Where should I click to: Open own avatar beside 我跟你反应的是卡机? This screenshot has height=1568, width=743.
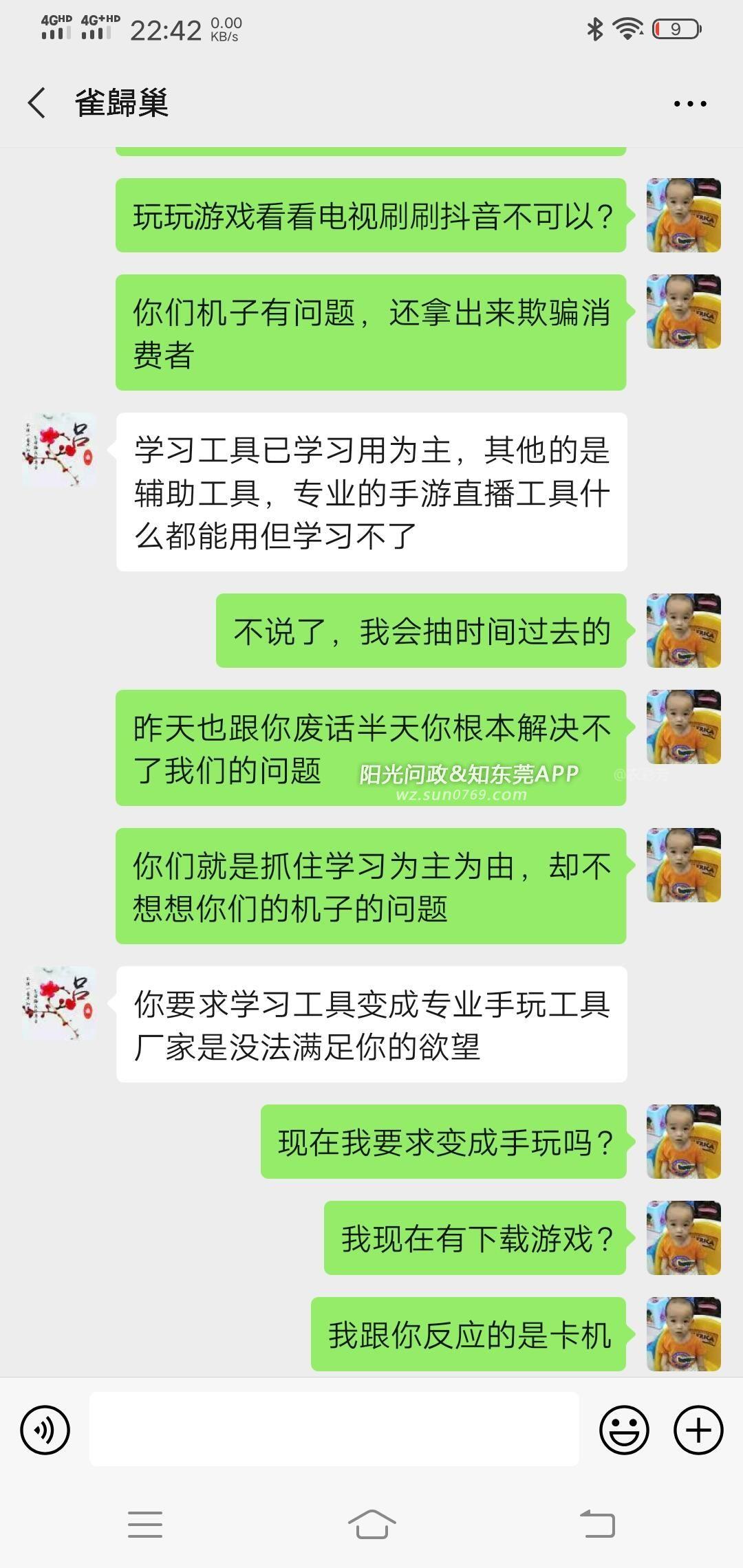(683, 1334)
